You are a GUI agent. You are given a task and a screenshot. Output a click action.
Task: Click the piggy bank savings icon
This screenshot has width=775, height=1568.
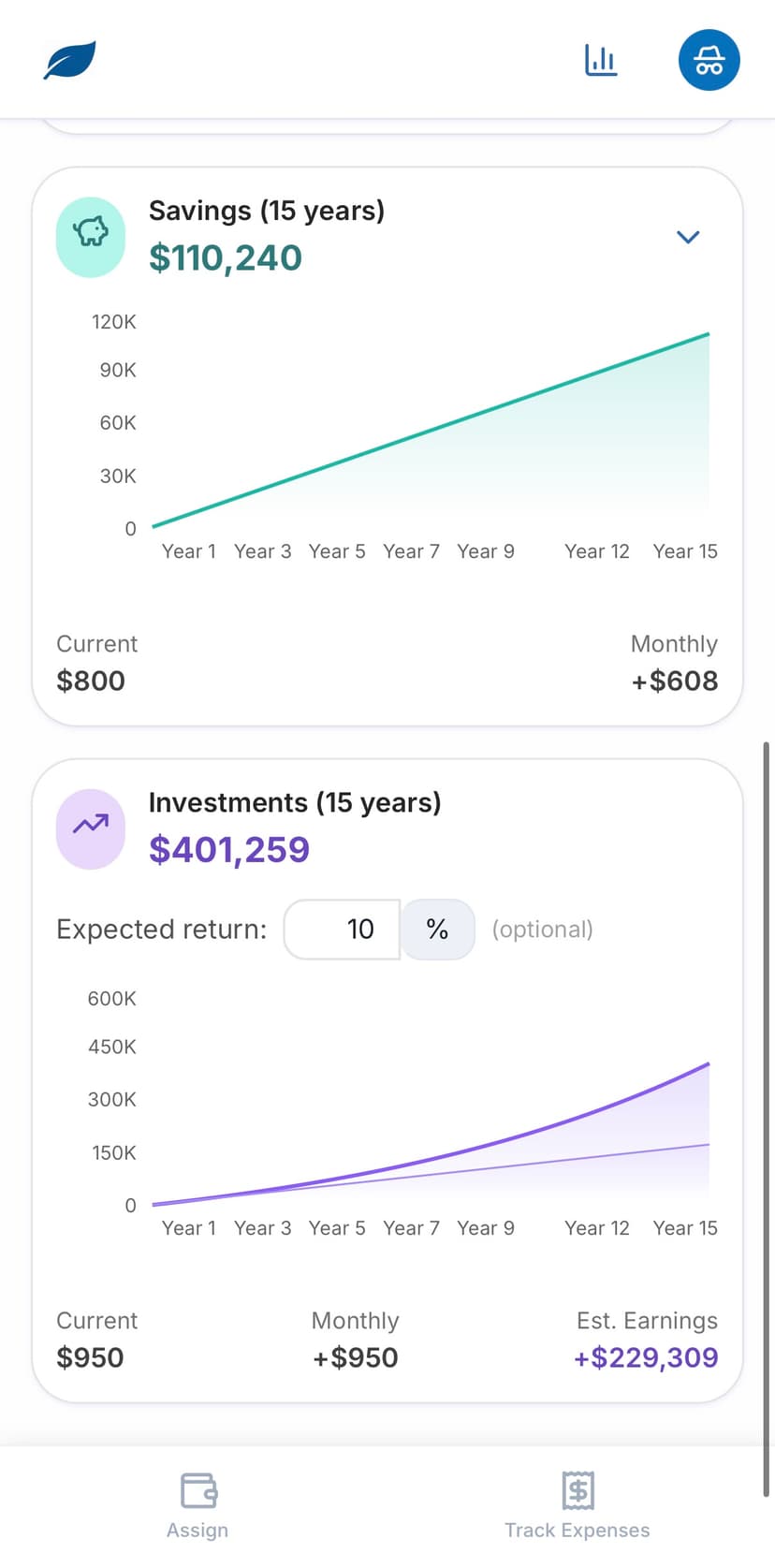91,237
